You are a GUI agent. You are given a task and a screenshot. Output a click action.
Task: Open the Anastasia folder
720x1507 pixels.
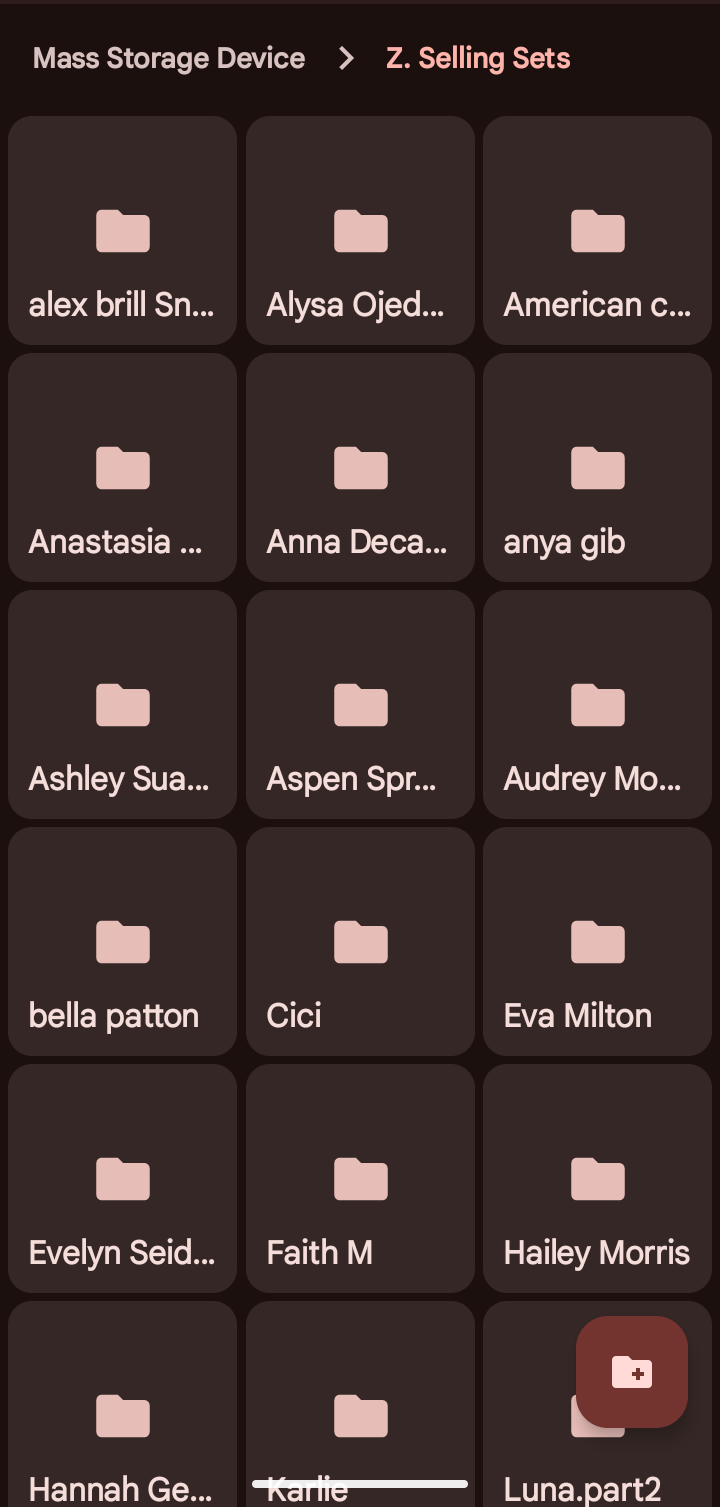click(x=122, y=468)
